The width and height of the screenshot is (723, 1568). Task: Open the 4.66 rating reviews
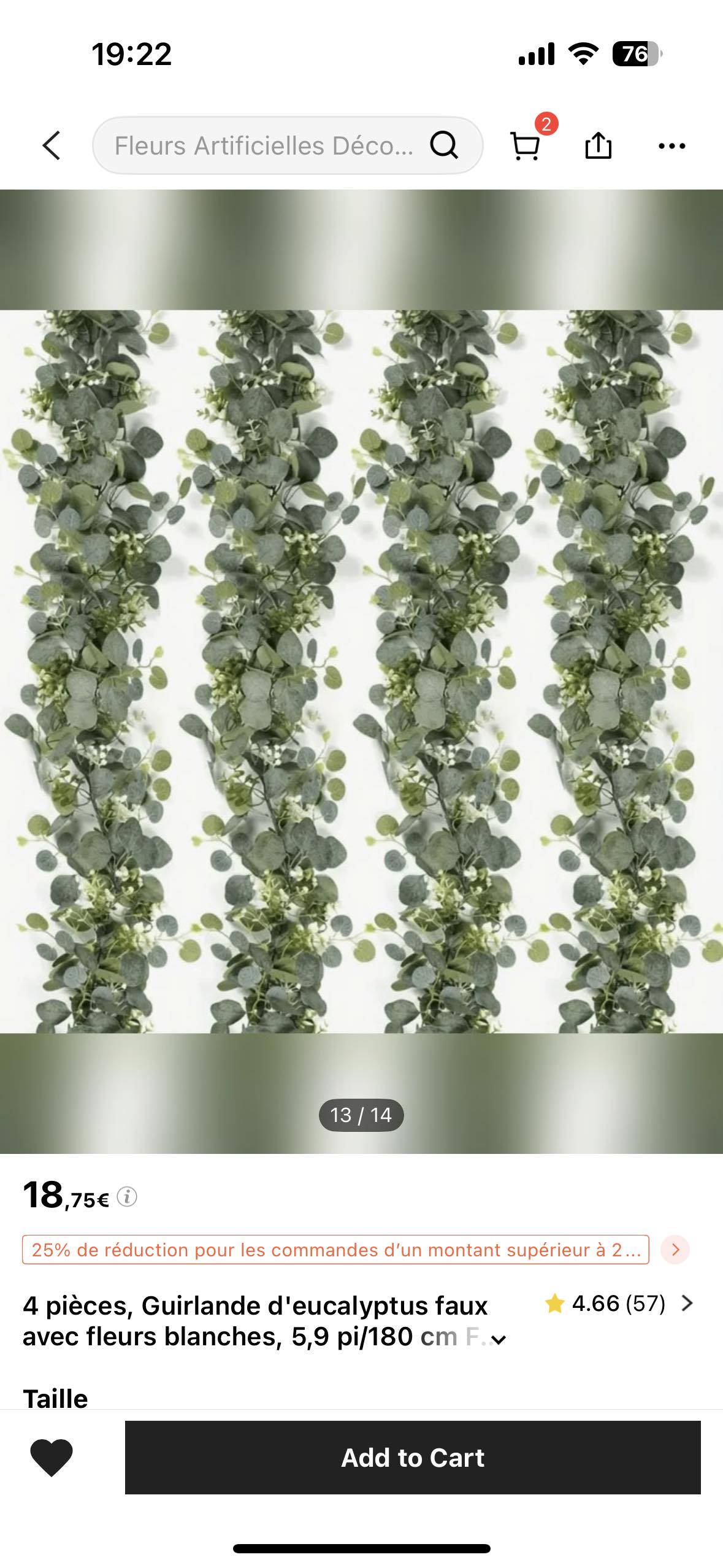pyautogui.click(x=619, y=1304)
